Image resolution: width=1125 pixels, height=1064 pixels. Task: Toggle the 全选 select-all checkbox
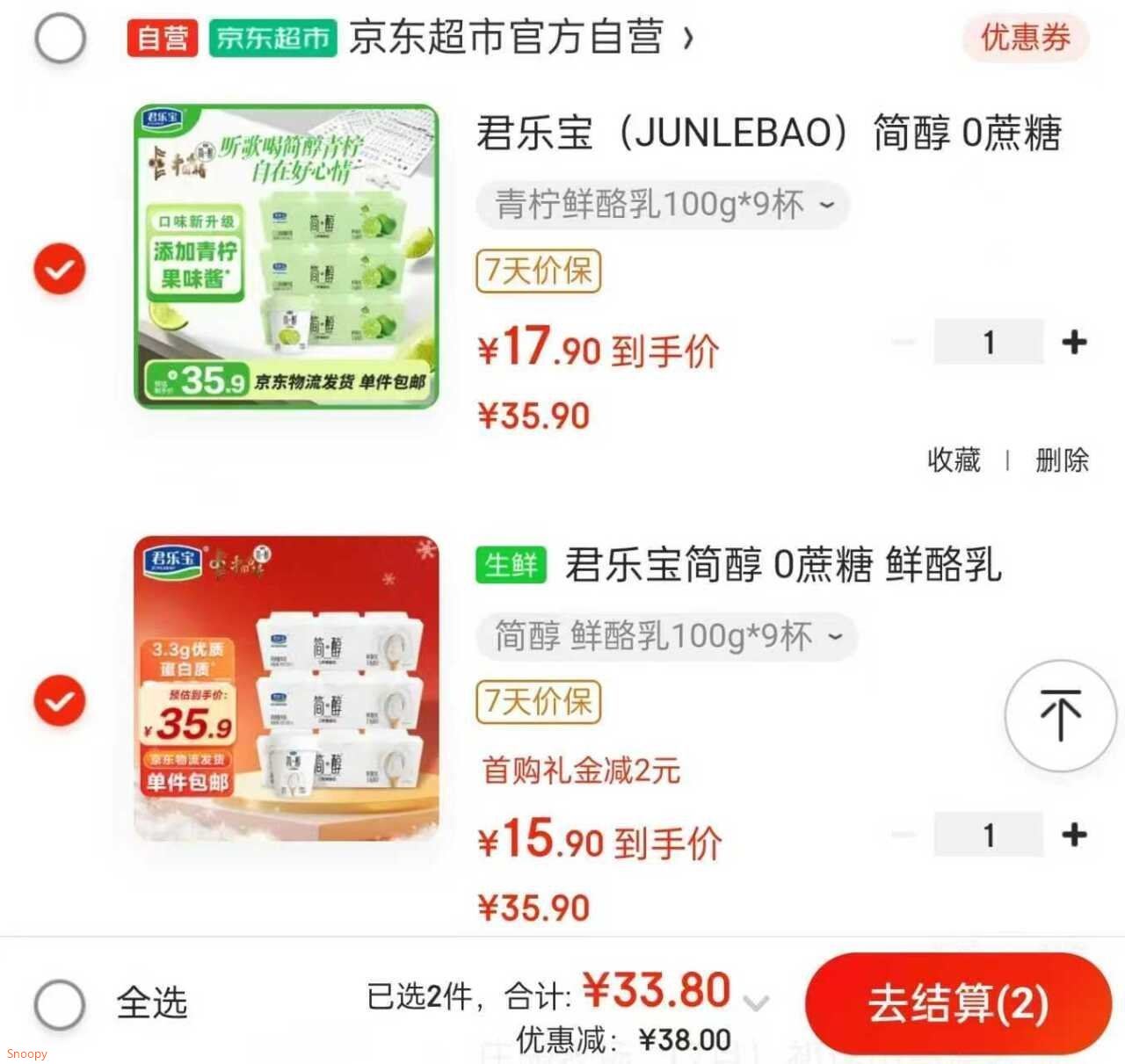click(60, 1003)
